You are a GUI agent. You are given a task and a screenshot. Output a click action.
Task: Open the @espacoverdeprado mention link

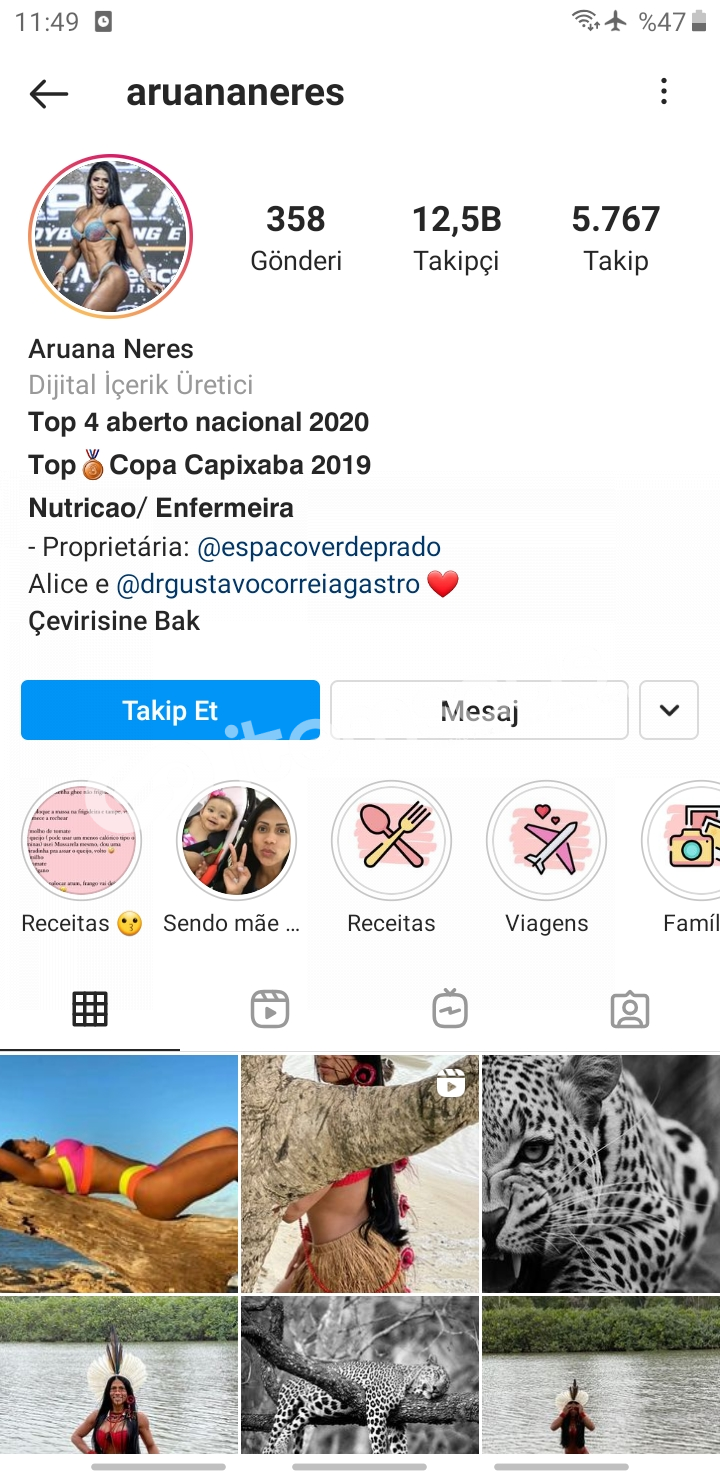tap(319, 548)
